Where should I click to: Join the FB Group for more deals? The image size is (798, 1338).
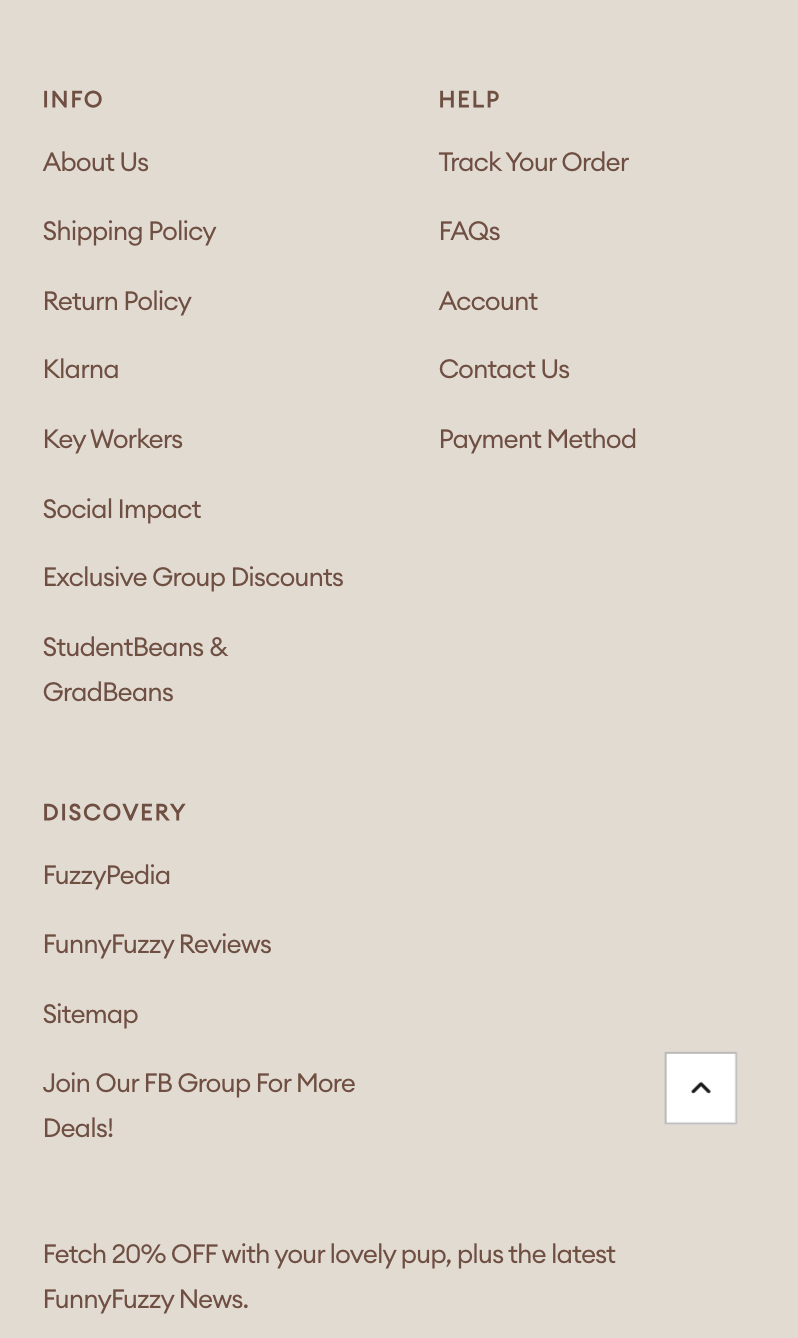pyautogui.click(x=199, y=1104)
